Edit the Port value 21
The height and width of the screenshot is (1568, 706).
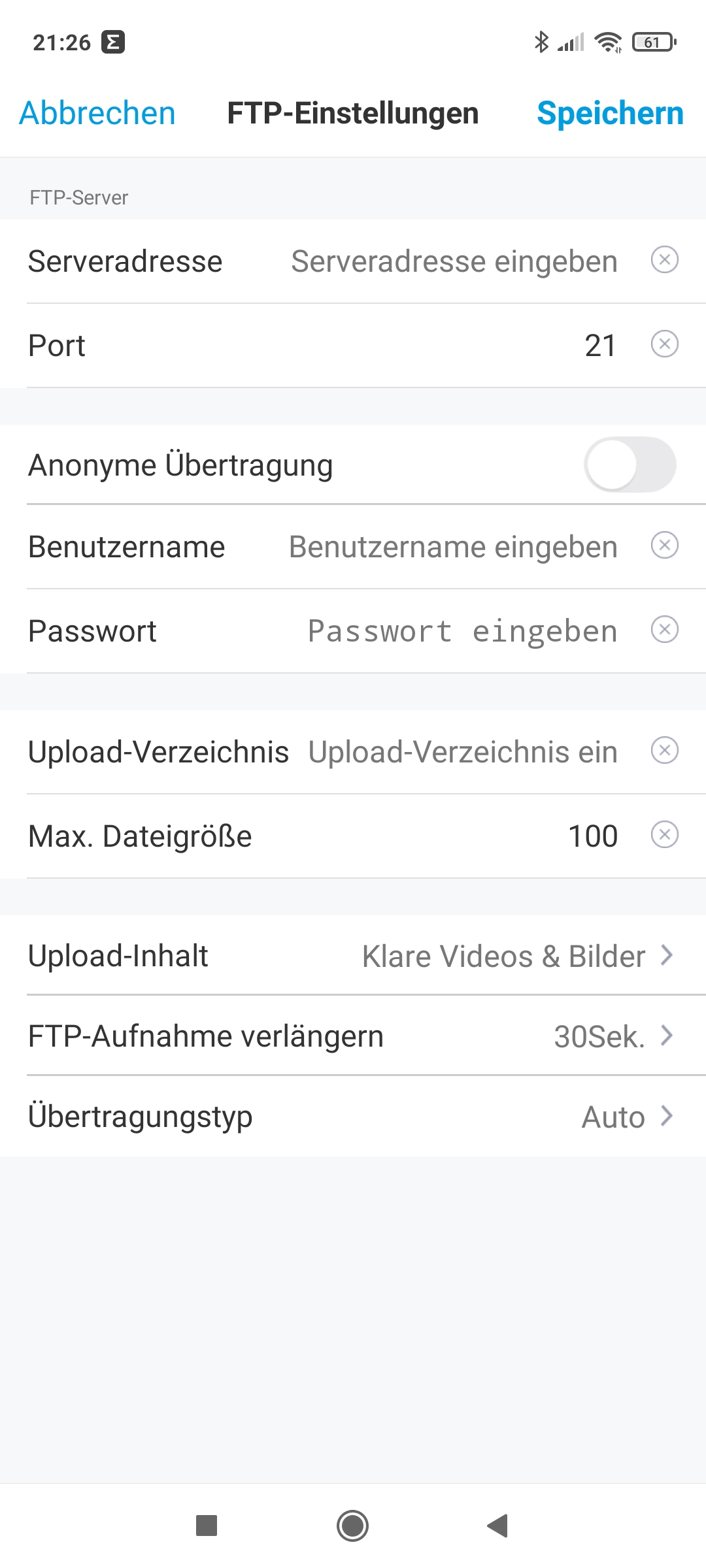[454, 346]
